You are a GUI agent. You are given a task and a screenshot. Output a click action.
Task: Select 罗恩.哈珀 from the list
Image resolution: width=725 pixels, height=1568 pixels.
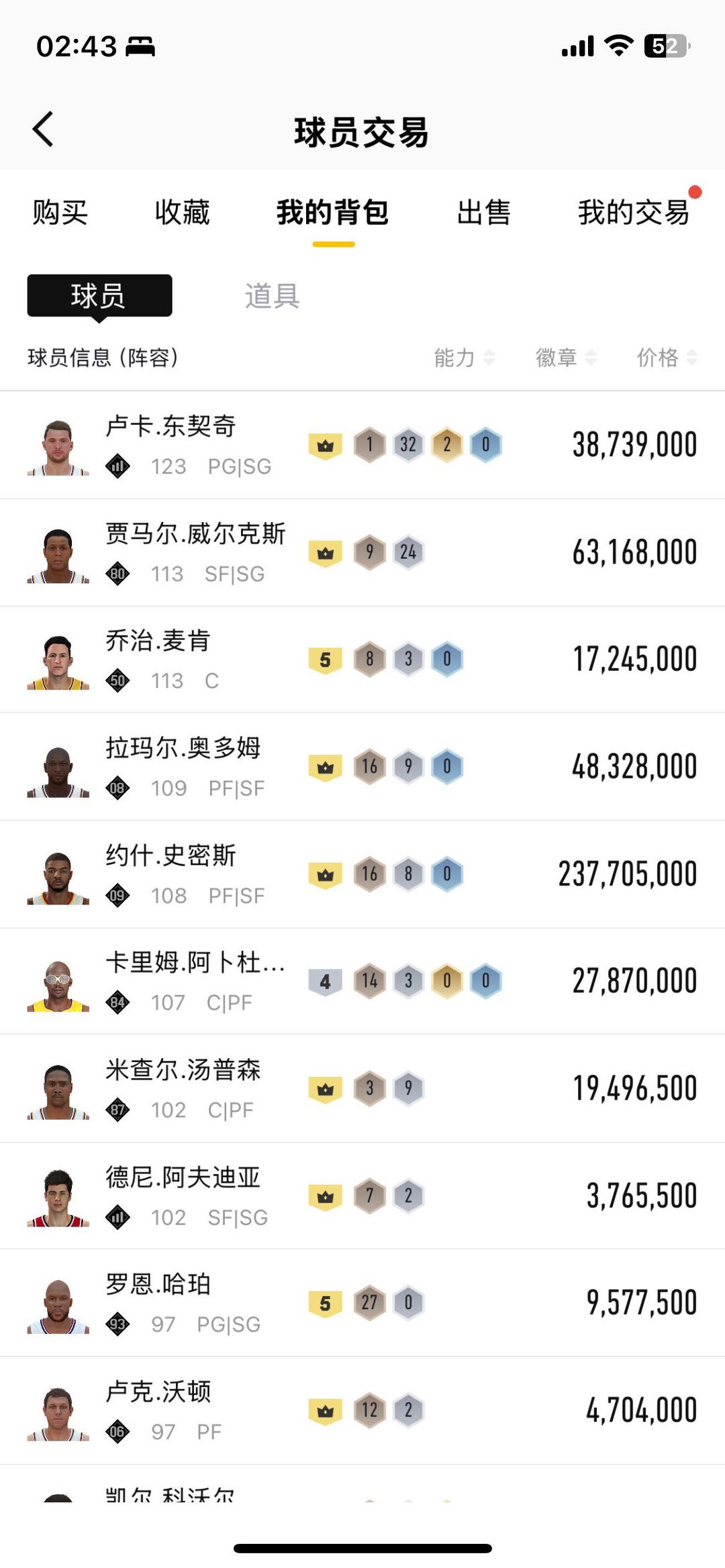(362, 1303)
